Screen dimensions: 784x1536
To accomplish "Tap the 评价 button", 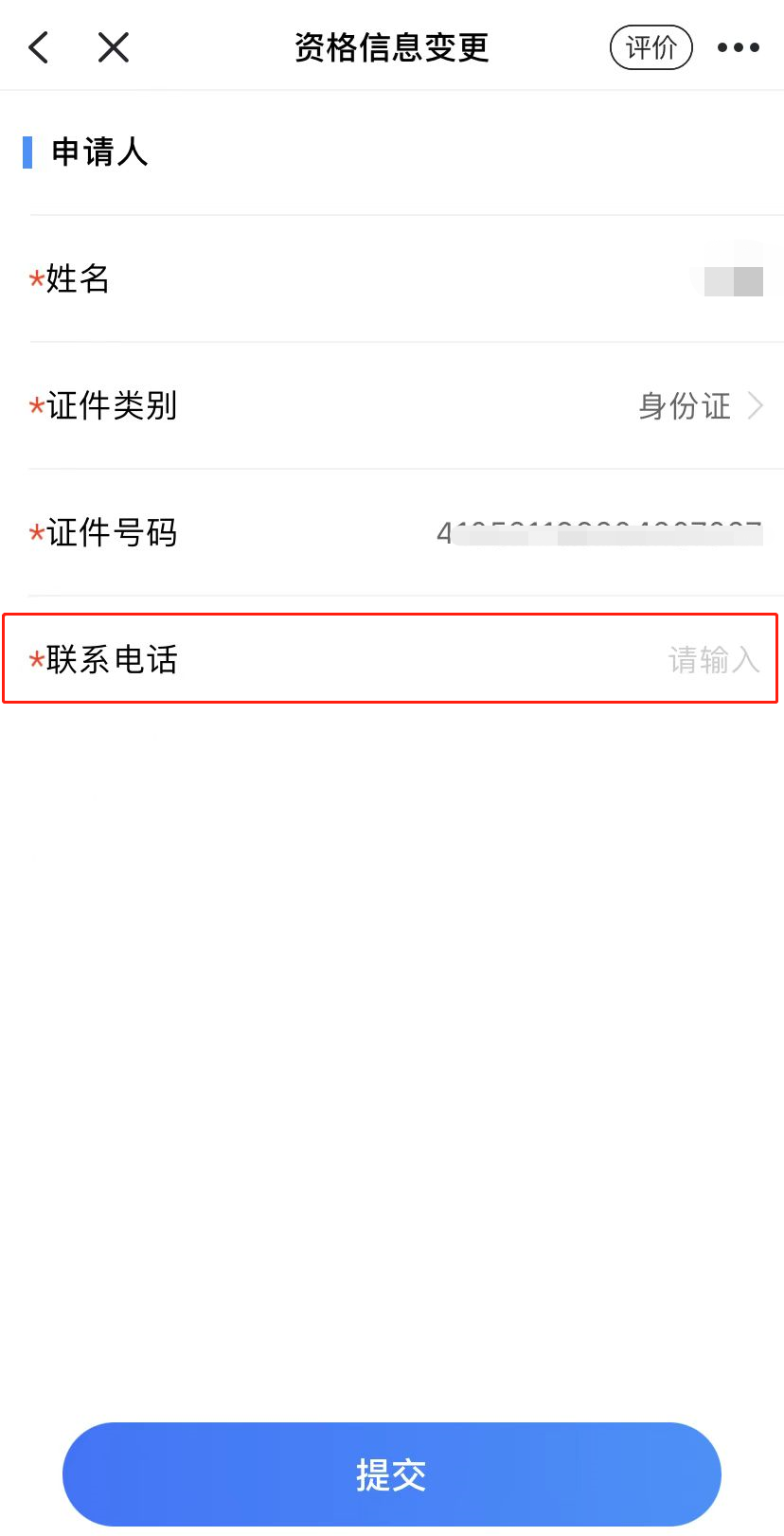I will click(x=651, y=47).
